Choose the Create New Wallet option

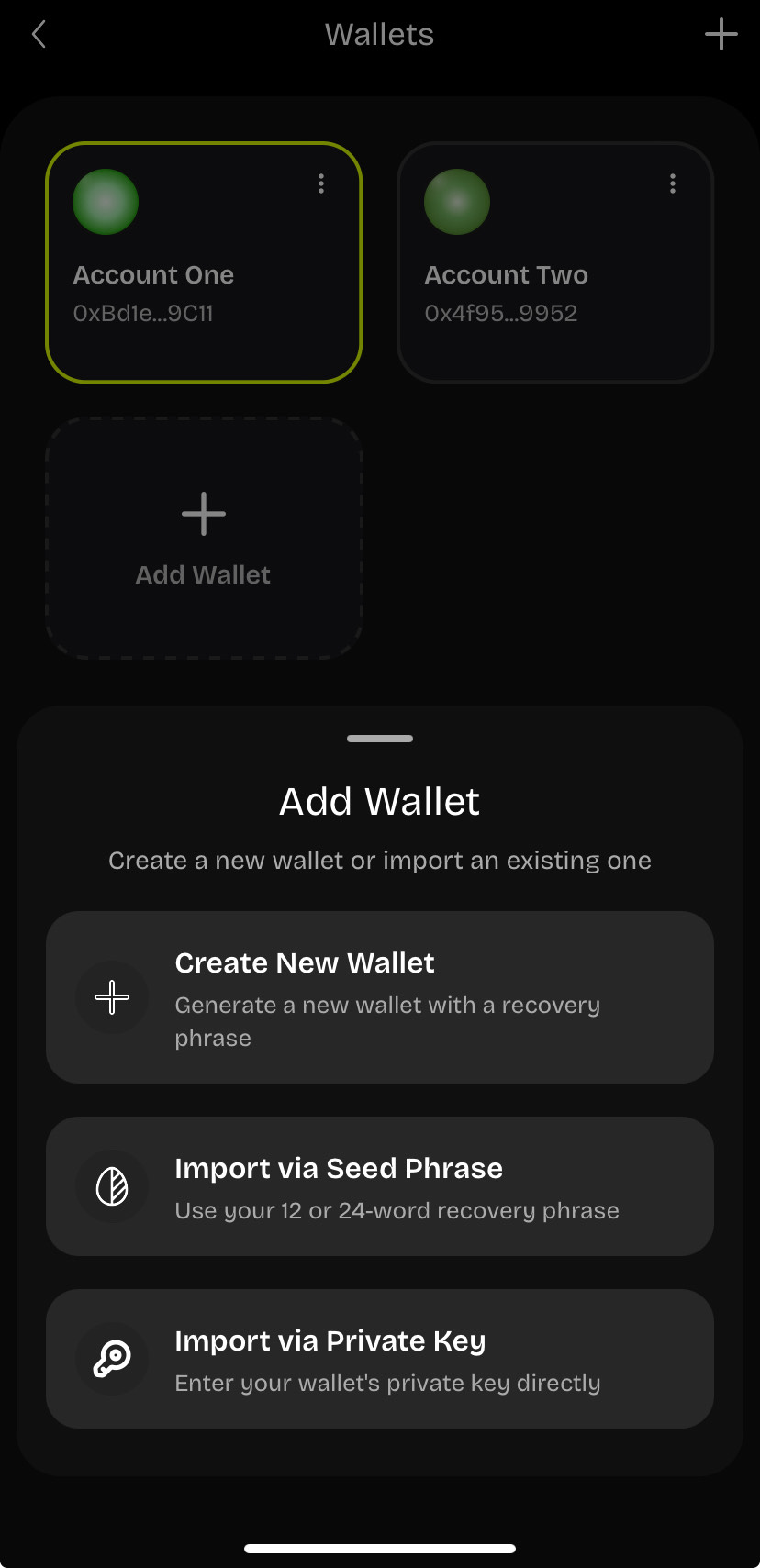[x=380, y=997]
